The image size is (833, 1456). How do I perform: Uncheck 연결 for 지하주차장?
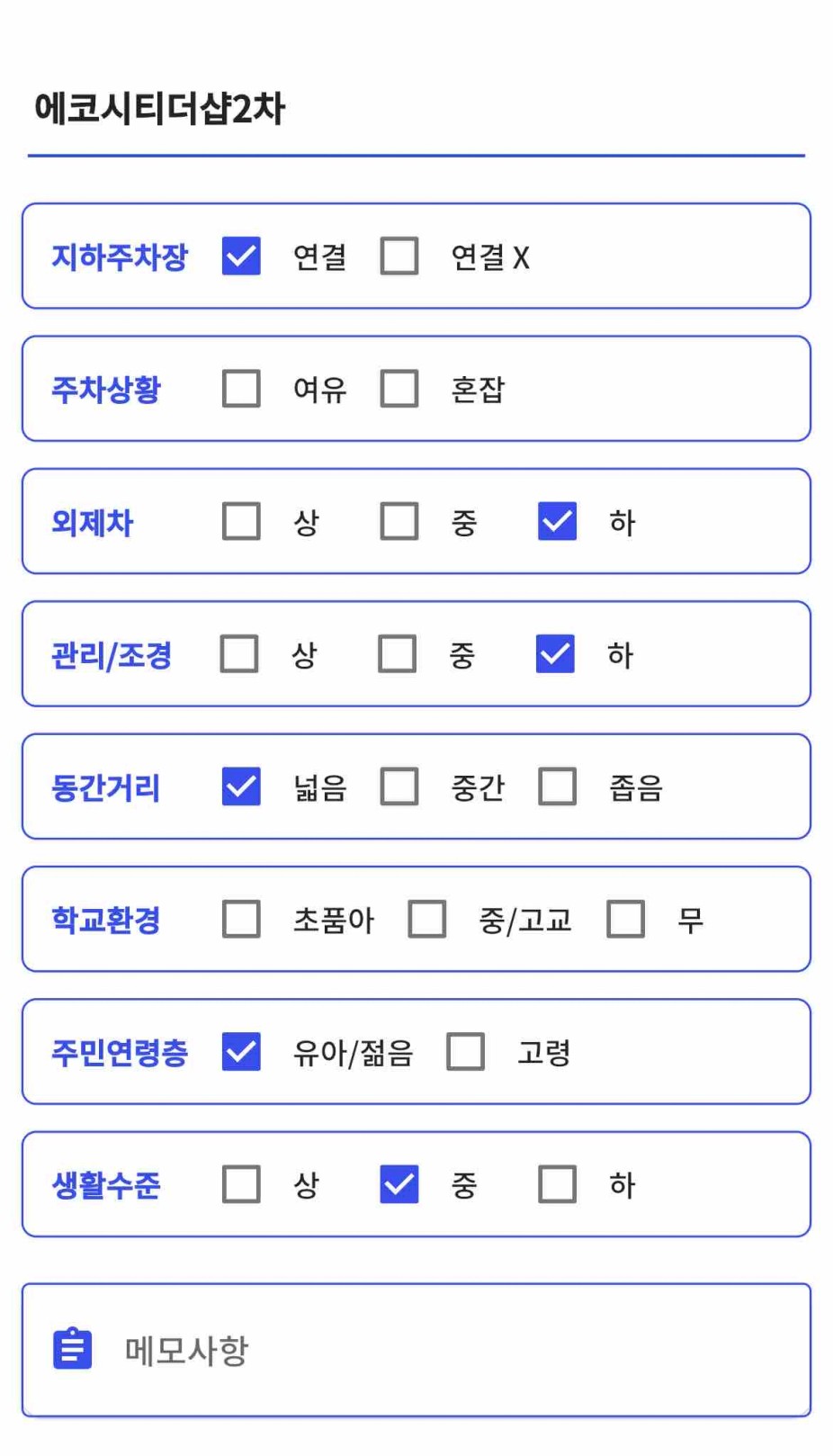click(241, 256)
